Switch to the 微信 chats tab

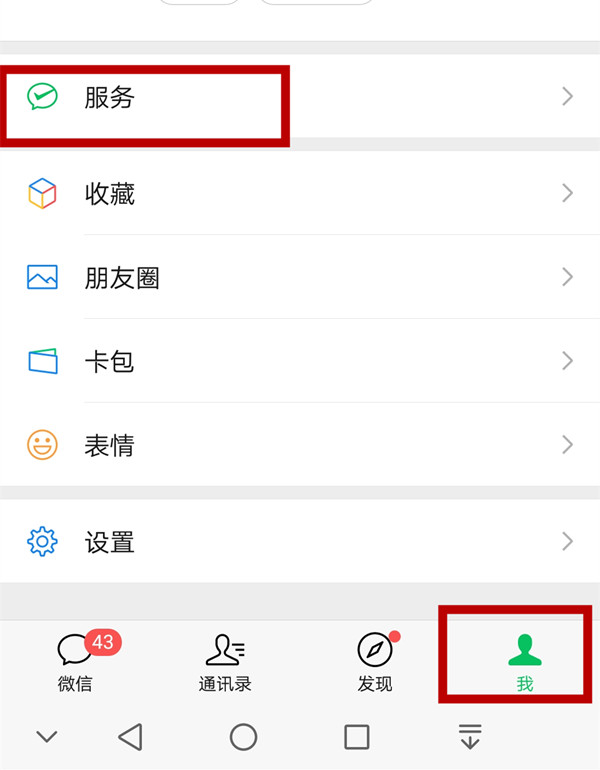pyautogui.click(x=76, y=660)
